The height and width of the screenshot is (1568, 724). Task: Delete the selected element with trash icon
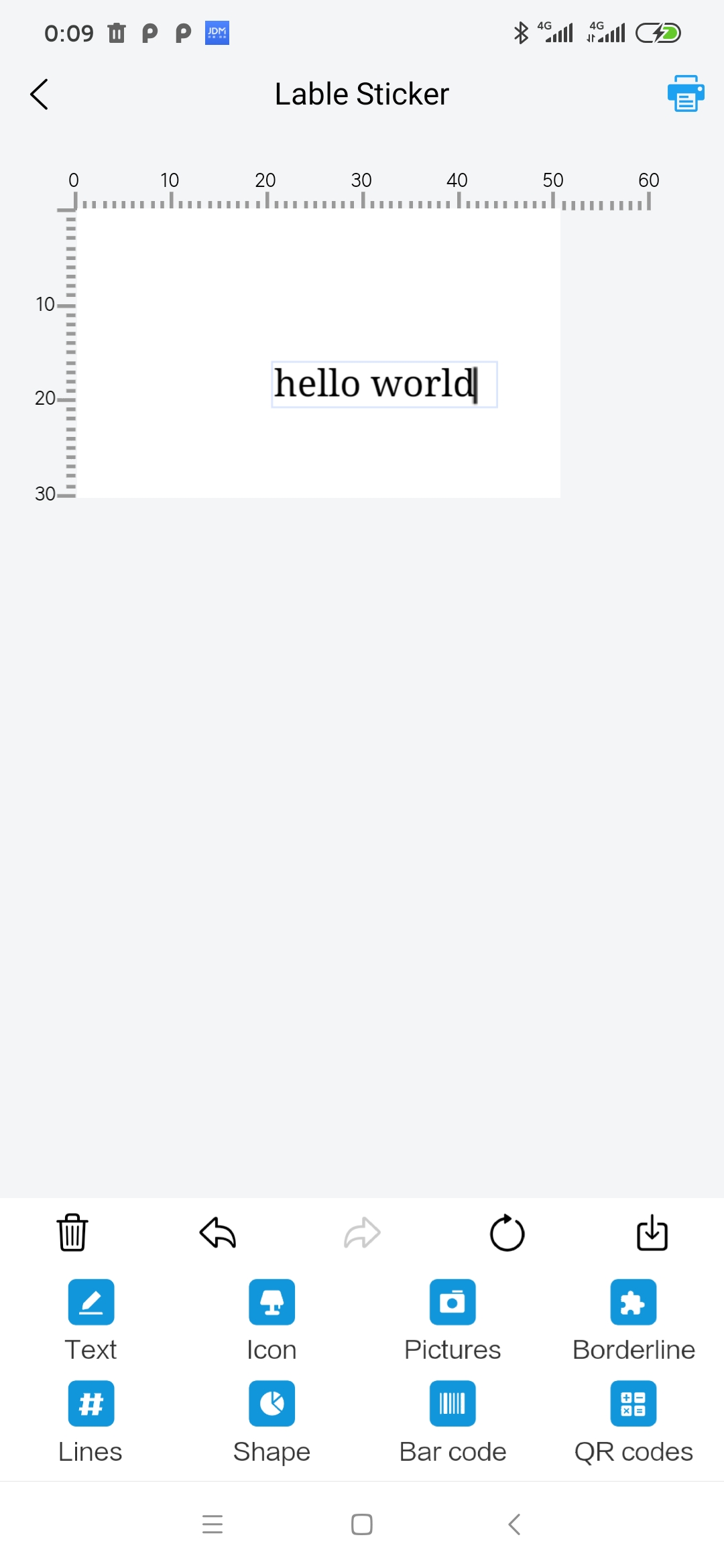[72, 1233]
